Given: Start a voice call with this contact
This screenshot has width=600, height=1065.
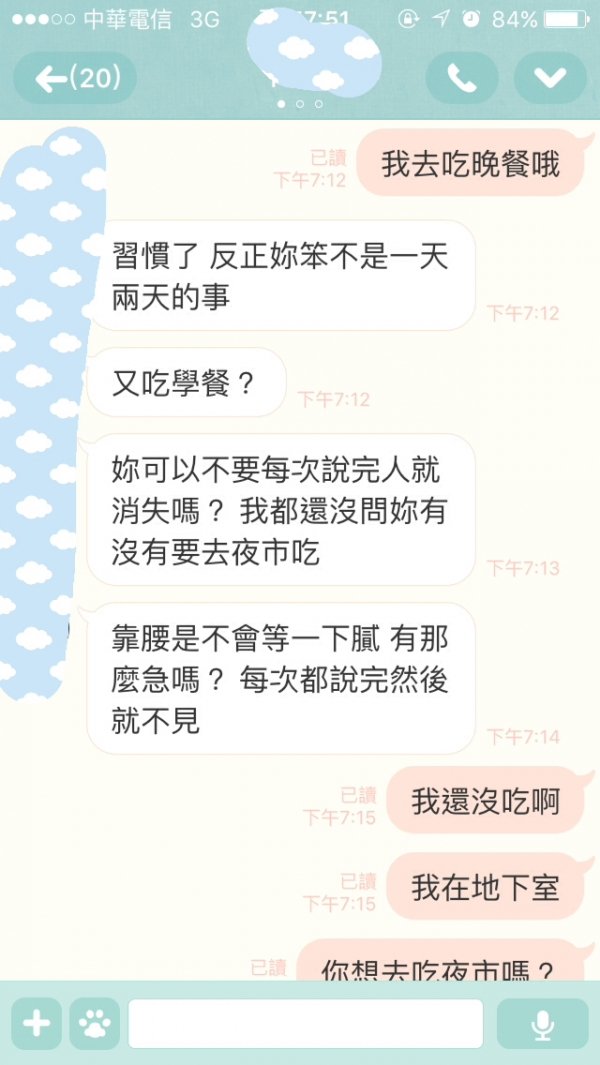Looking at the screenshot, I should (x=461, y=78).
